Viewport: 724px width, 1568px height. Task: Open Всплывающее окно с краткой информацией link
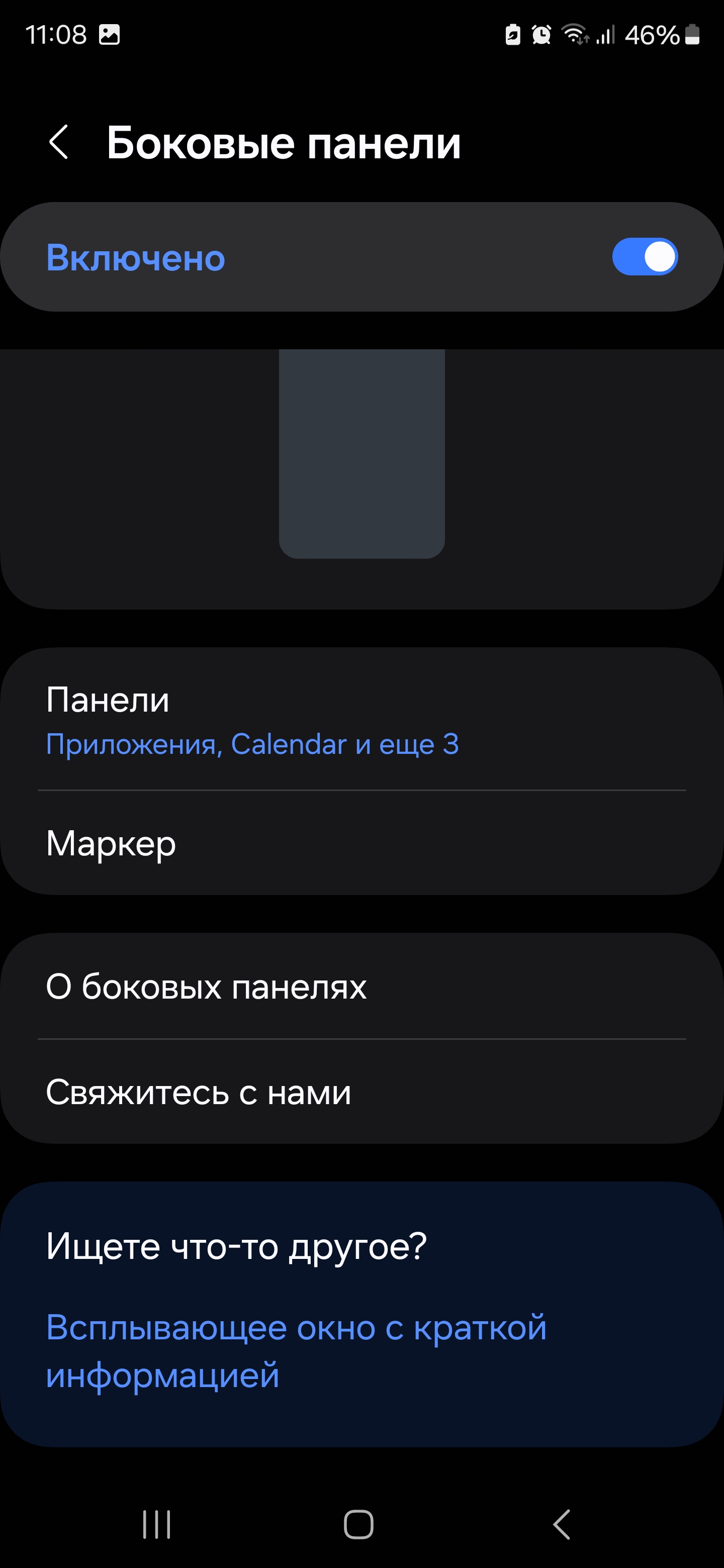coord(296,1351)
